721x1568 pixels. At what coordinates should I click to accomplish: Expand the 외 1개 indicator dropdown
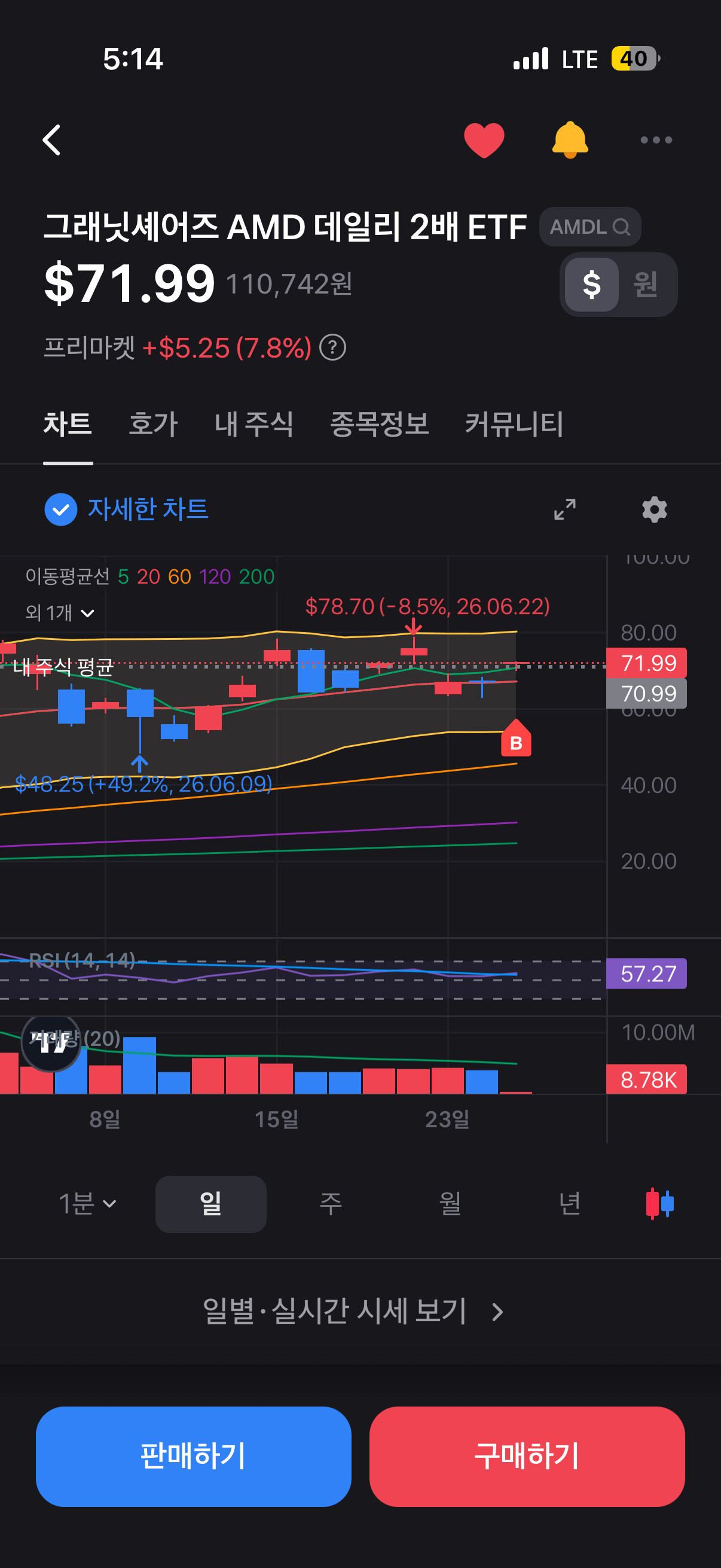[60, 612]
